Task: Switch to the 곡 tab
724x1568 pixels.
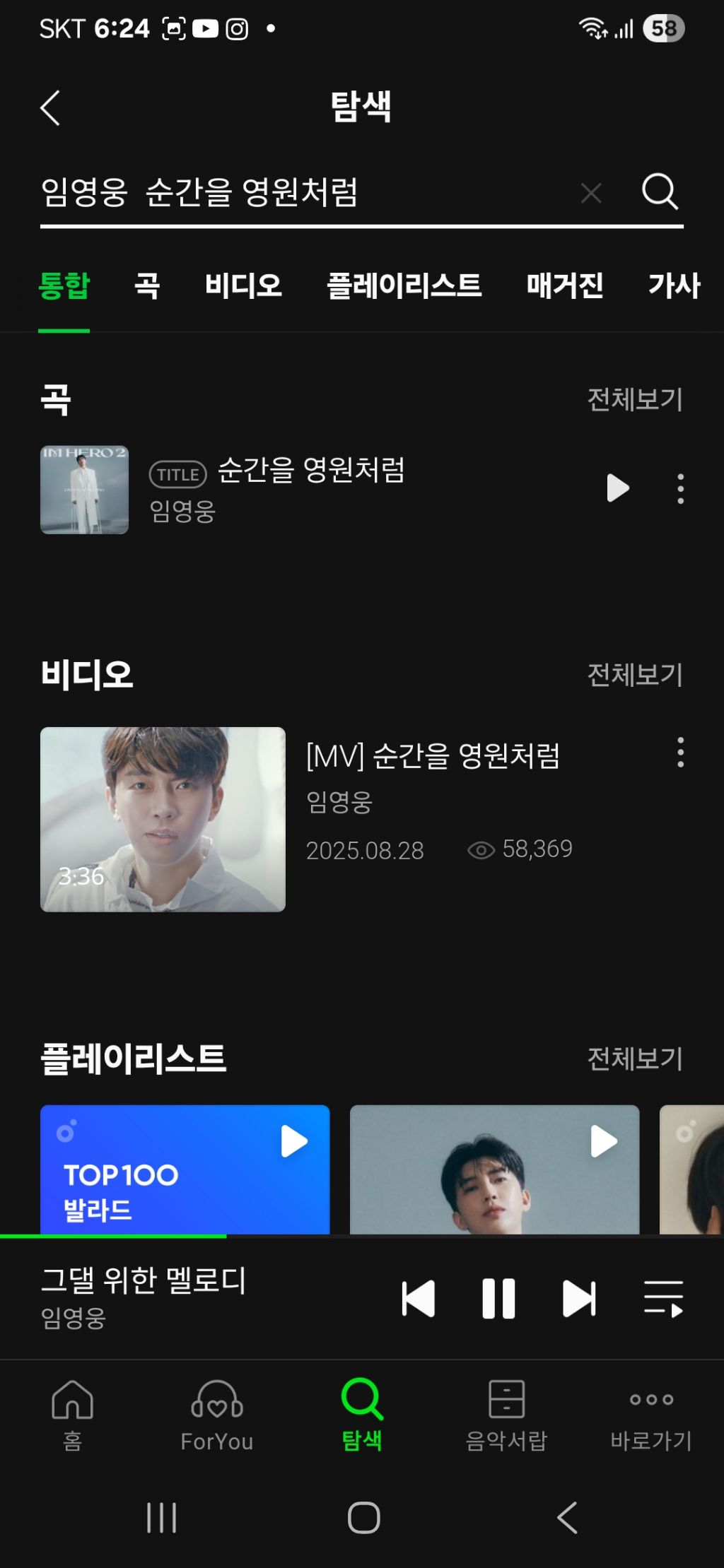Action: click(x=147, y=285)
